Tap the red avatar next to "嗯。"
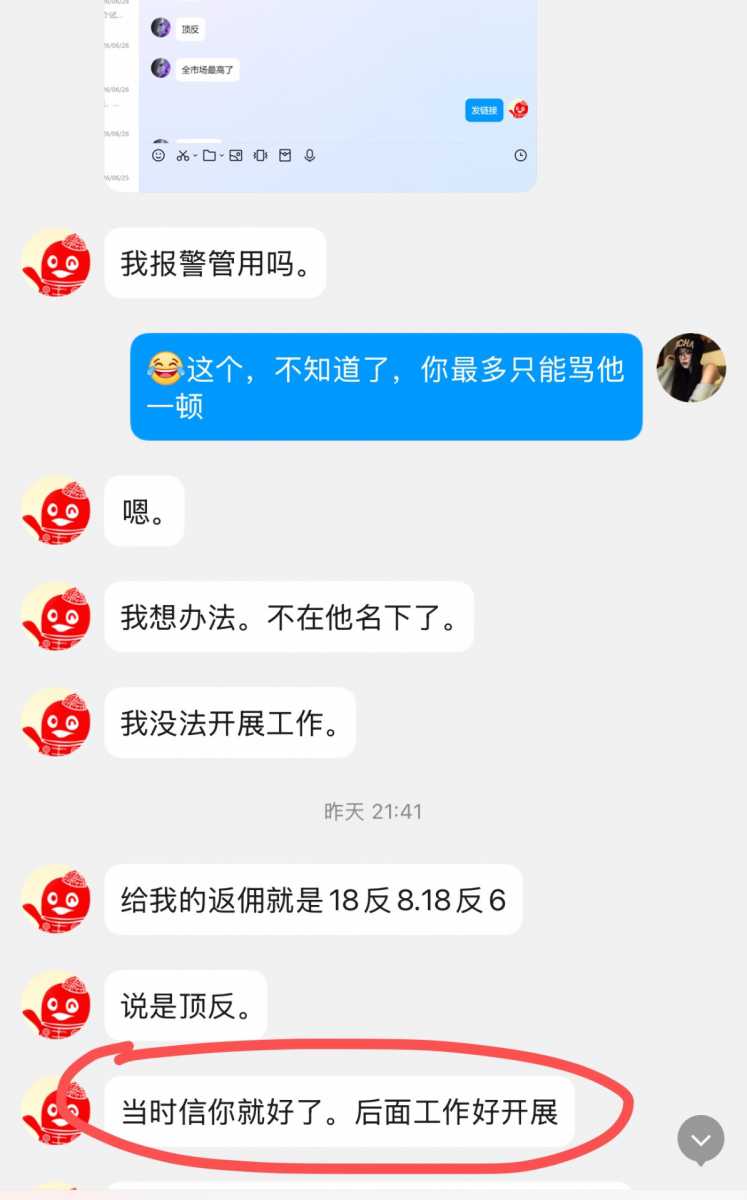This screenshot has height=1200, width=747. tap(56, 510)
